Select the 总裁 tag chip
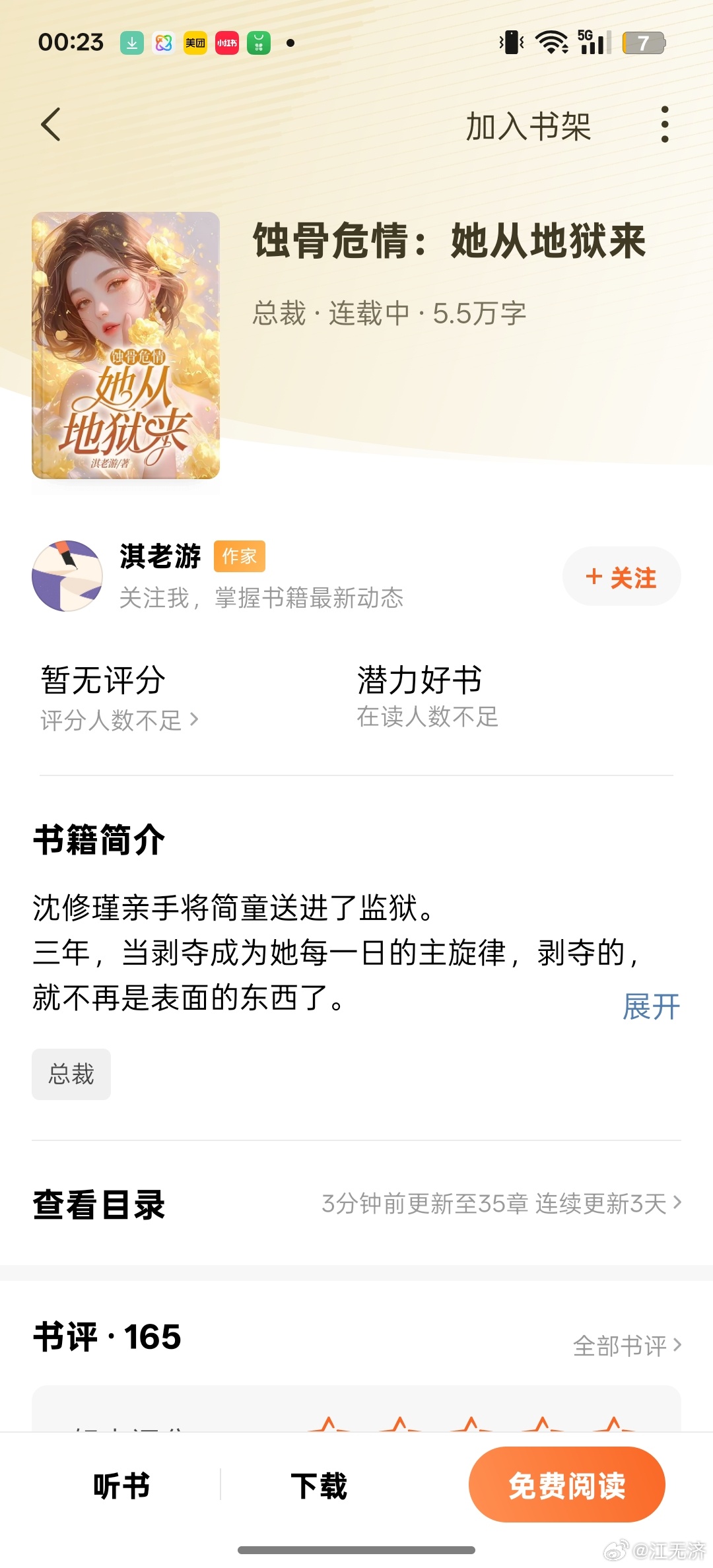 pyautogui.click(x=71, y=1074)
